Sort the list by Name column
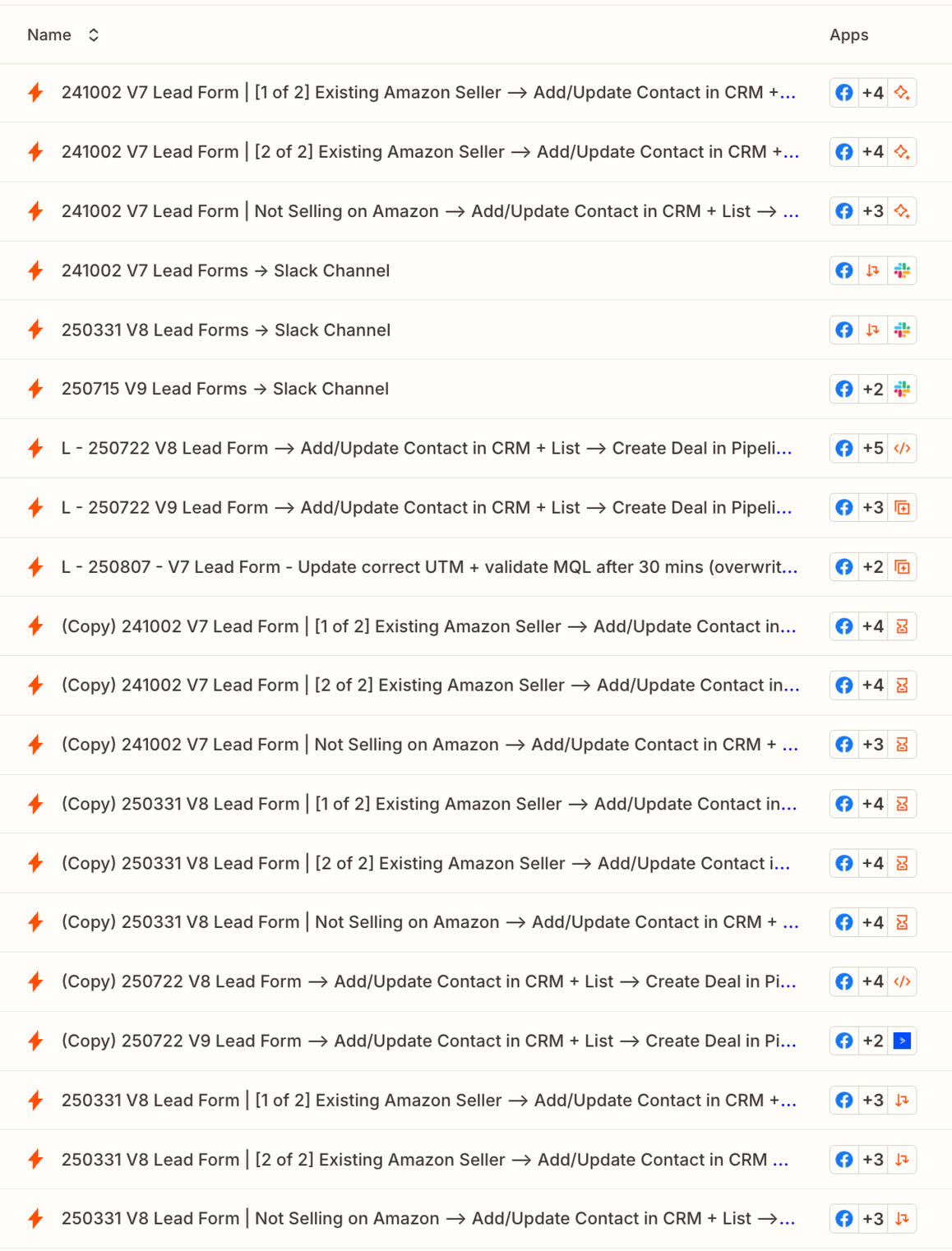952x1251 pixels. click(x=93, y=35)
